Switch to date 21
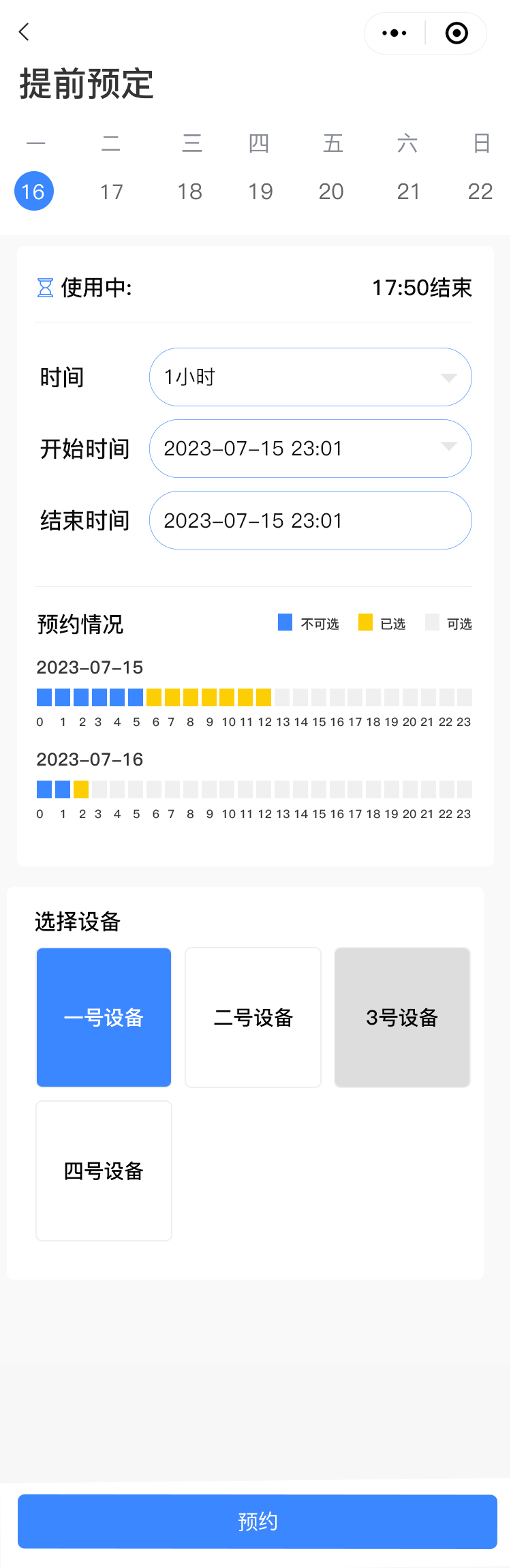Viewport: 511px width, 1568px height. [x=408, y=192]
